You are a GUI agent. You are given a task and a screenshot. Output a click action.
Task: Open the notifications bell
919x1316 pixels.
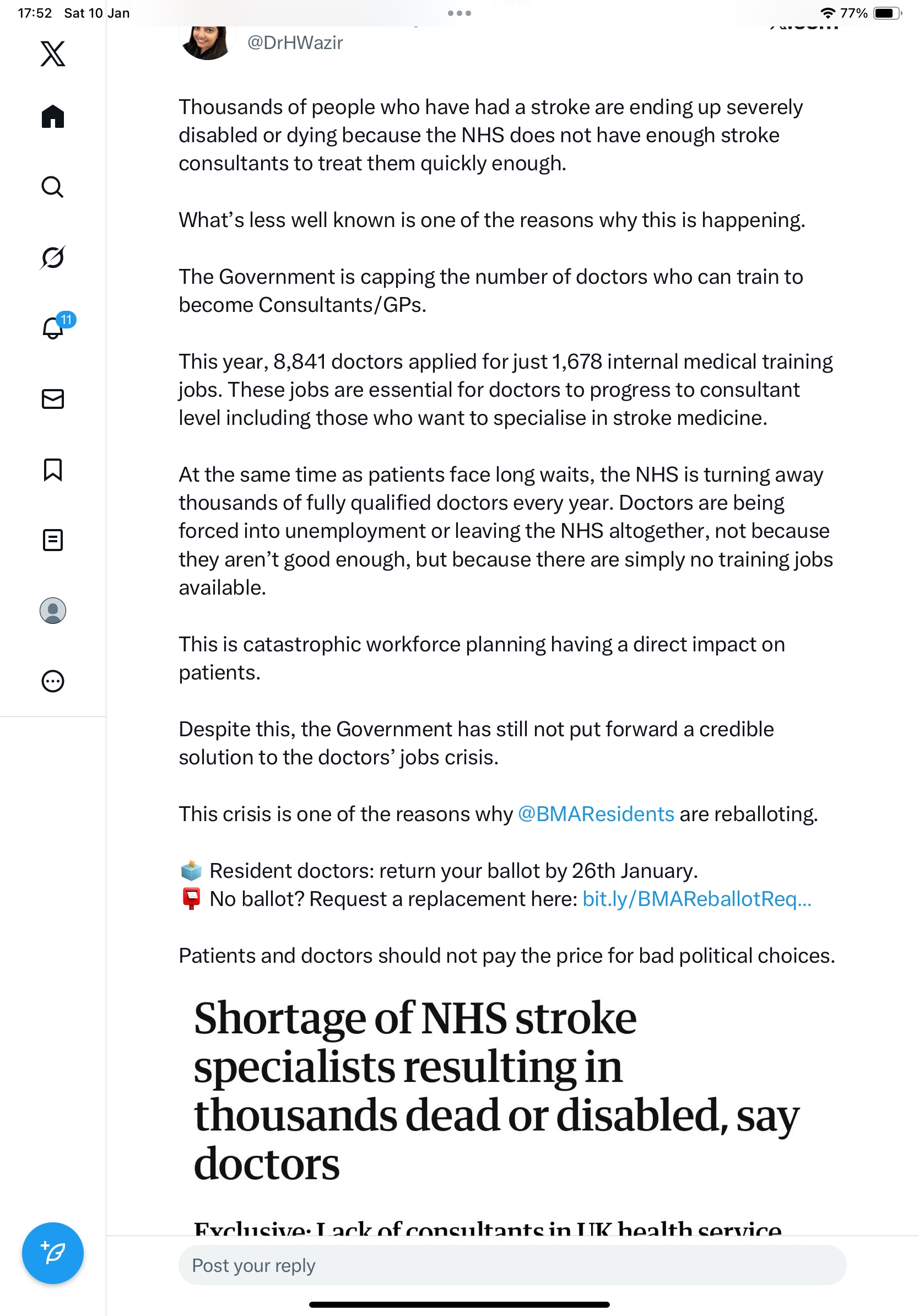coord(53,328)
